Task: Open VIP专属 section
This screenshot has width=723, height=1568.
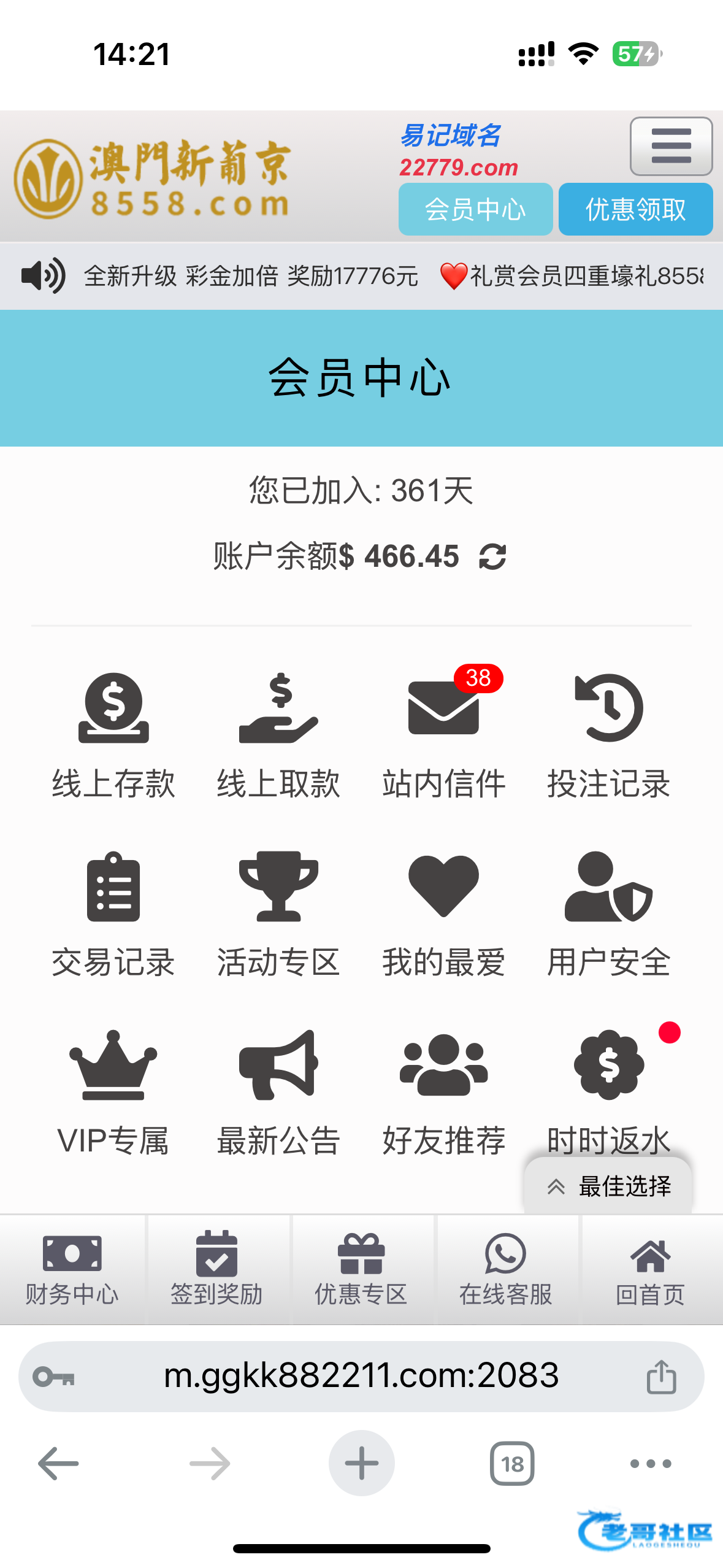Action: coord(113,1093)
